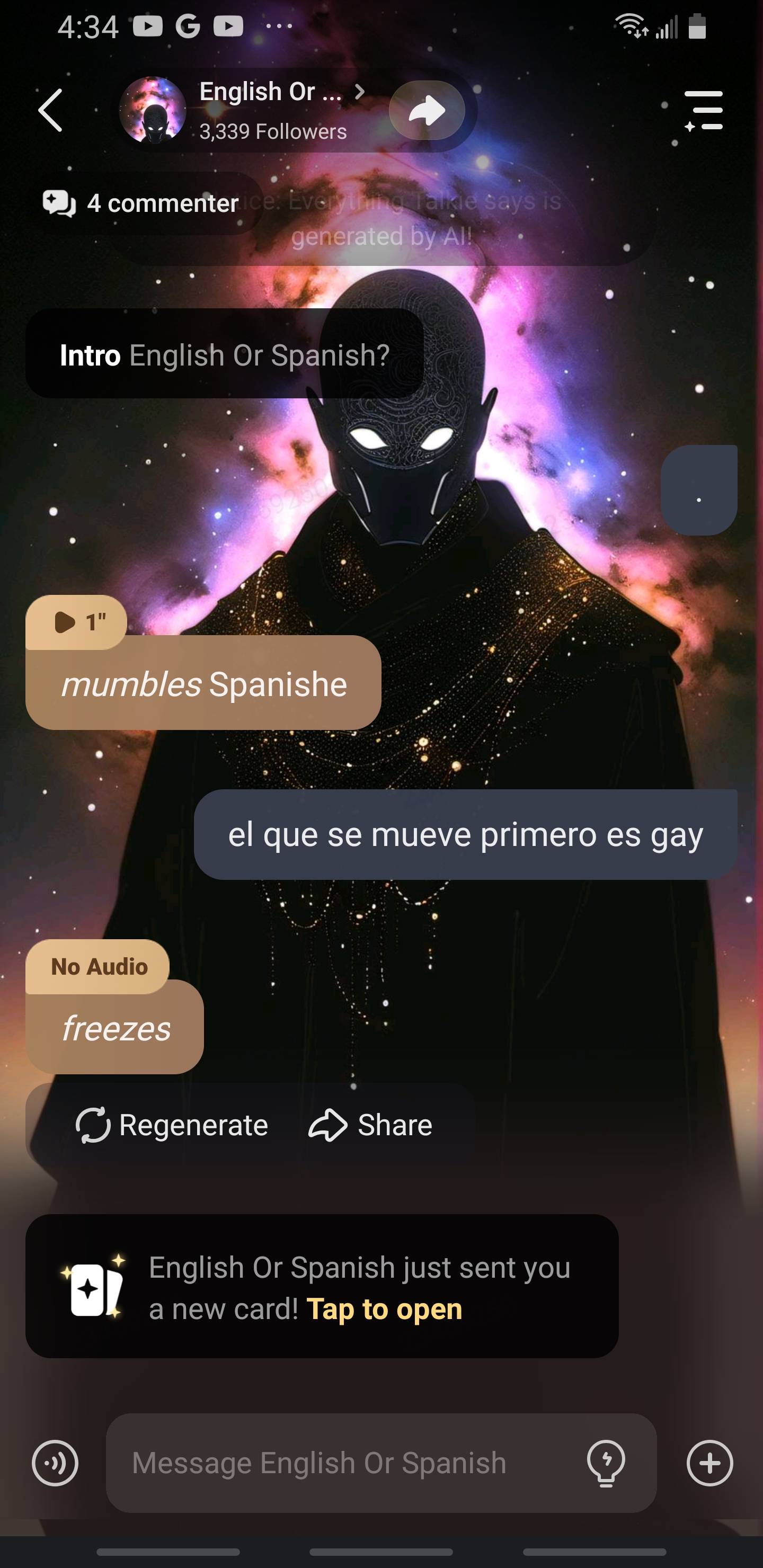The image size is (763, 1568).
Task: Go back using the top-left arrow
Action: 50,110
